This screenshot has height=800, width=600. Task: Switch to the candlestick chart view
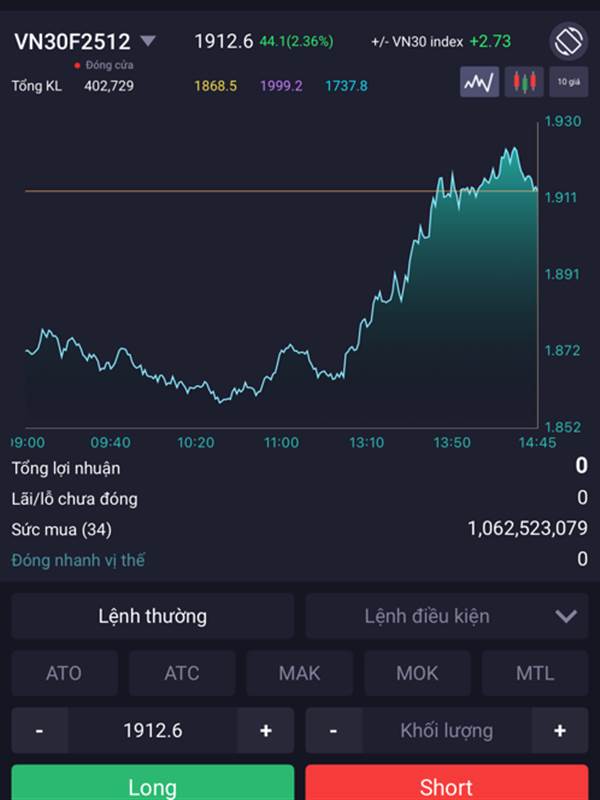coord(524,82)
